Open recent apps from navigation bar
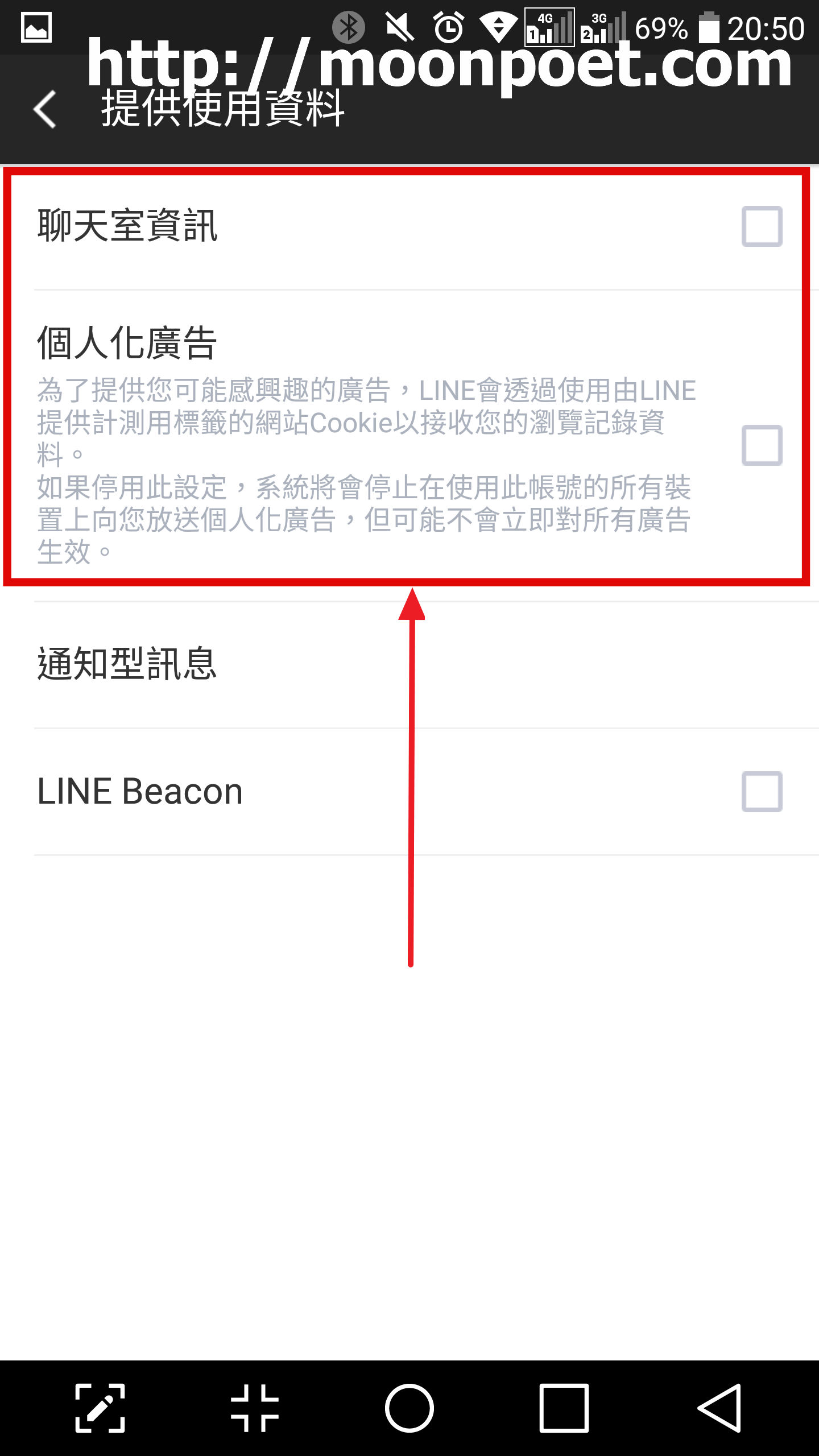Screen dimensions: 819x1456 coord(564,1408)
